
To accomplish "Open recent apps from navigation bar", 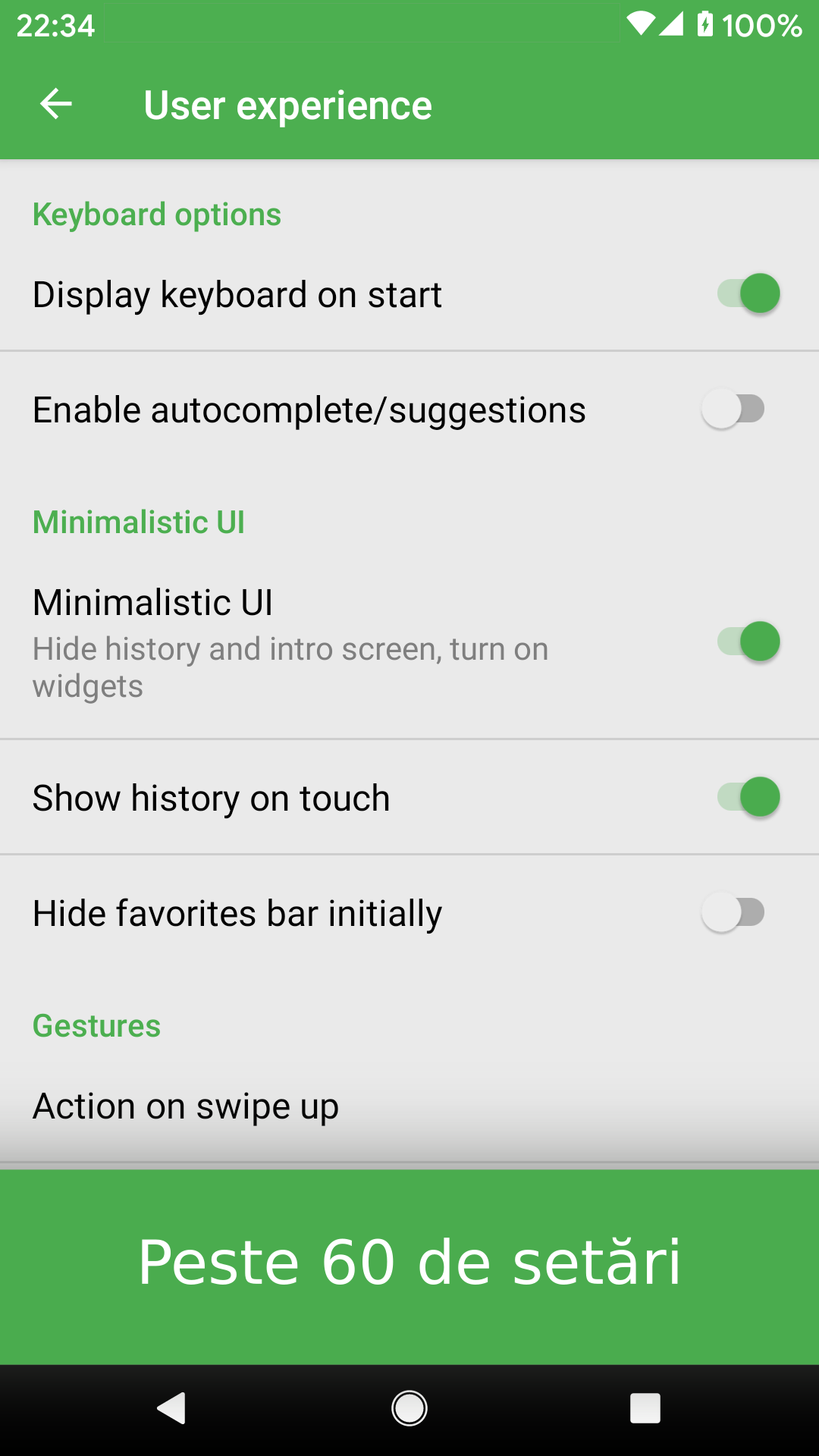I will [645, 1409].
